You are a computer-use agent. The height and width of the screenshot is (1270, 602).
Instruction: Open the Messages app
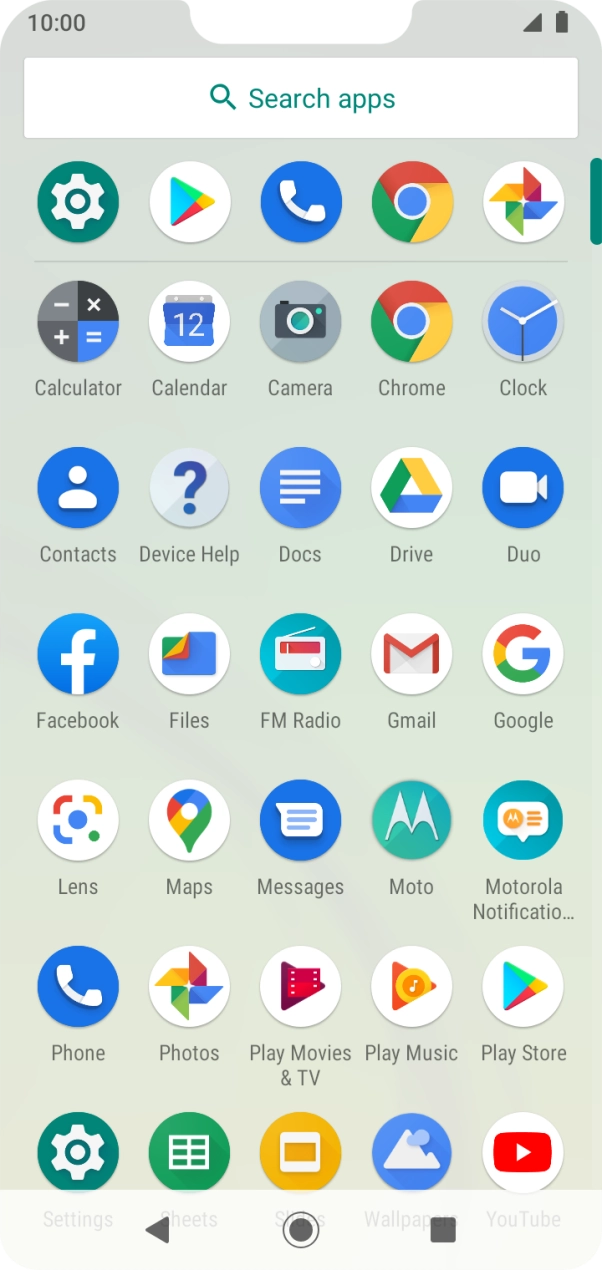click(x=300, y=820)
